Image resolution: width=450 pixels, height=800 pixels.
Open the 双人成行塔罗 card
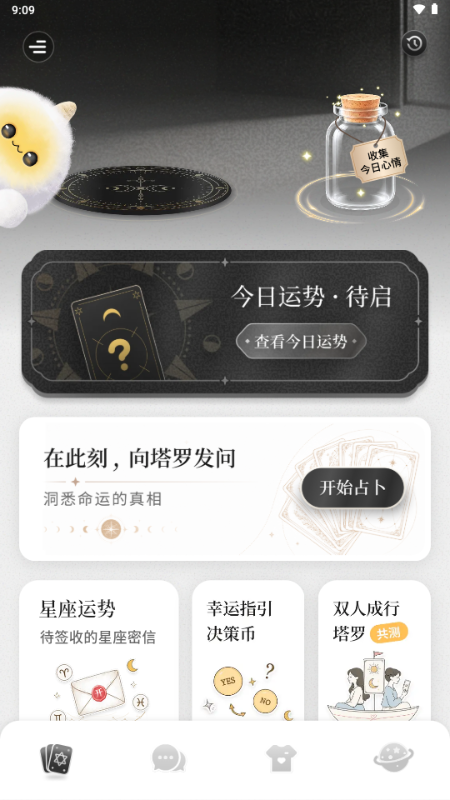coord(374,651)
